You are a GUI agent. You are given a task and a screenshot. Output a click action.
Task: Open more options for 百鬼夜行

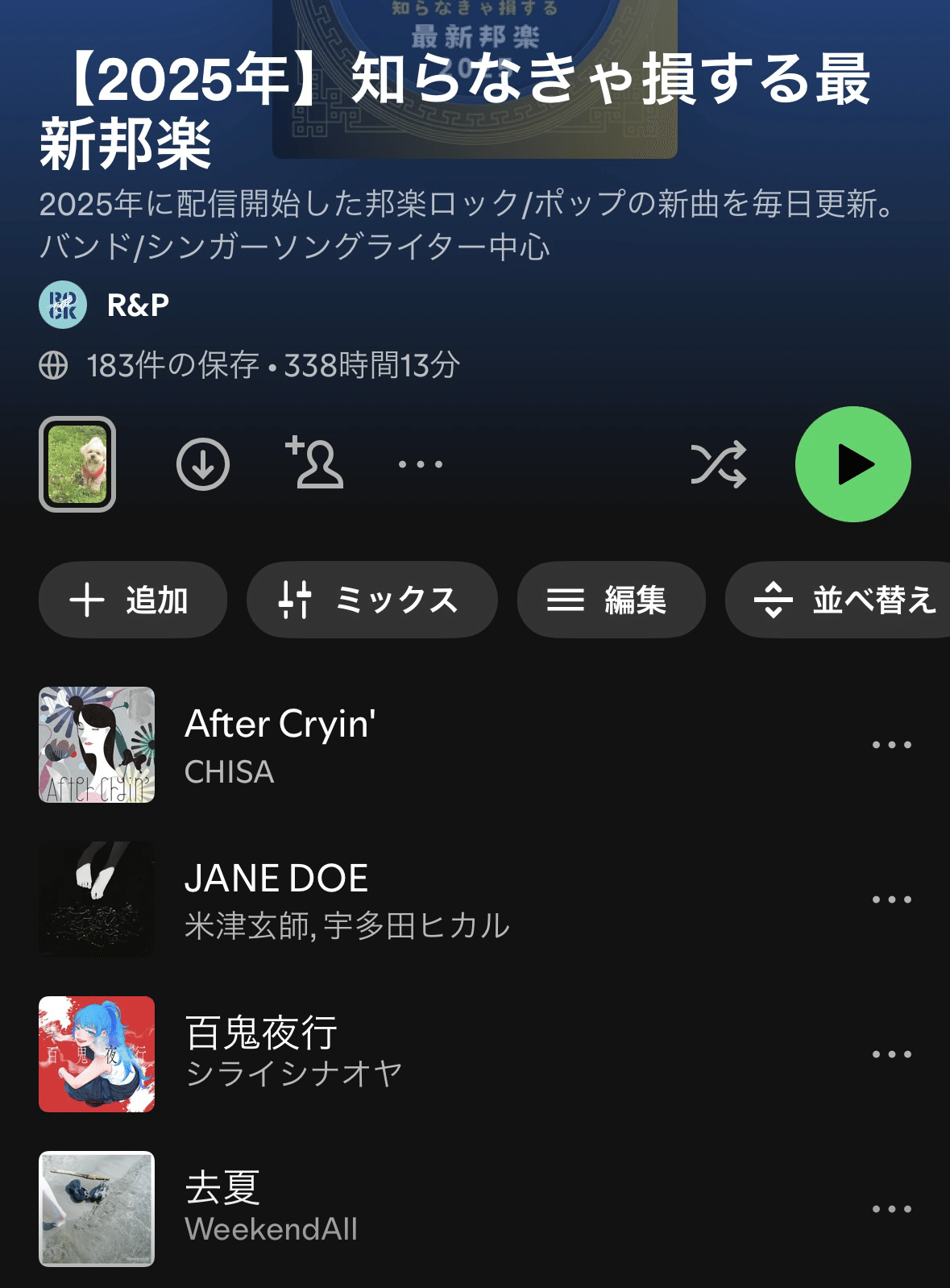890,1051
